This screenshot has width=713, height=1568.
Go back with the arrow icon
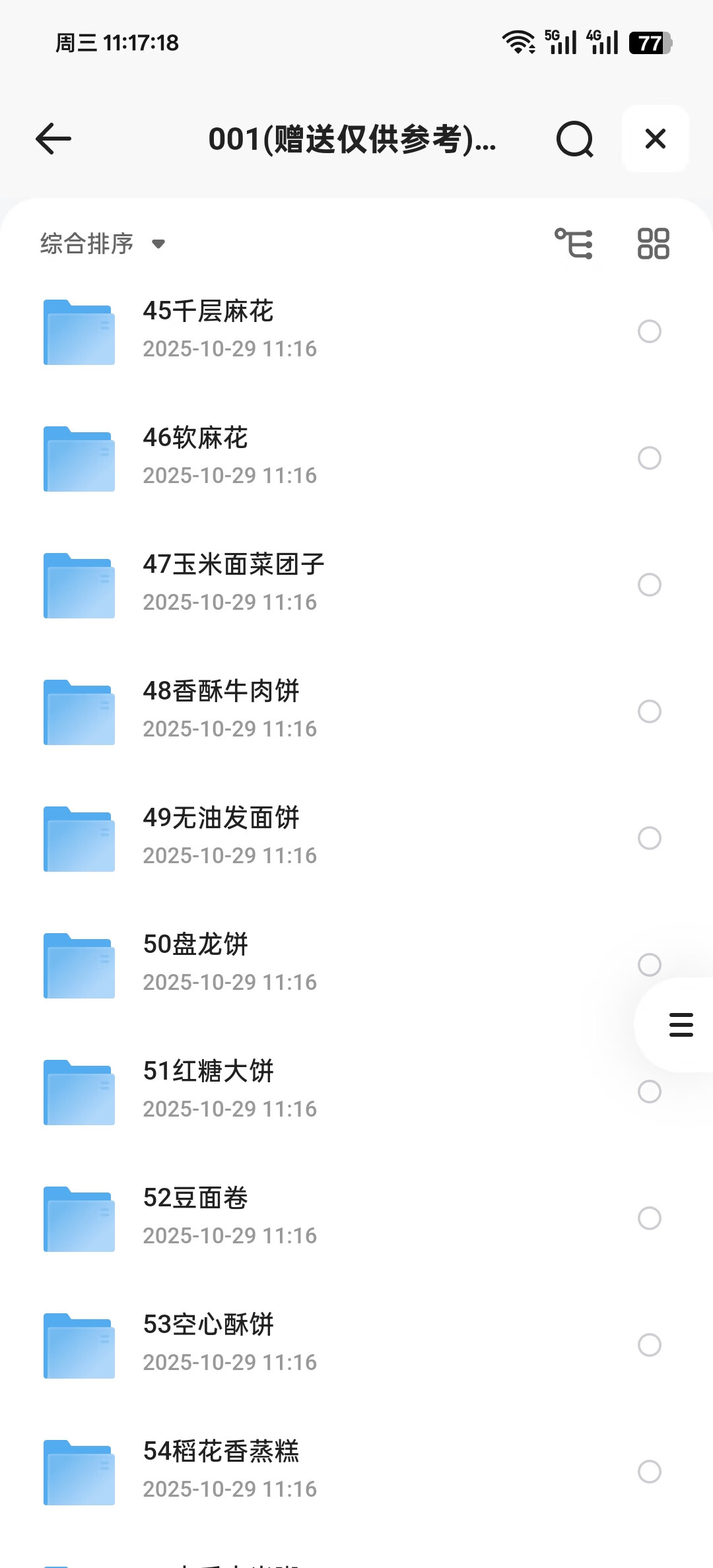[53, 139]
